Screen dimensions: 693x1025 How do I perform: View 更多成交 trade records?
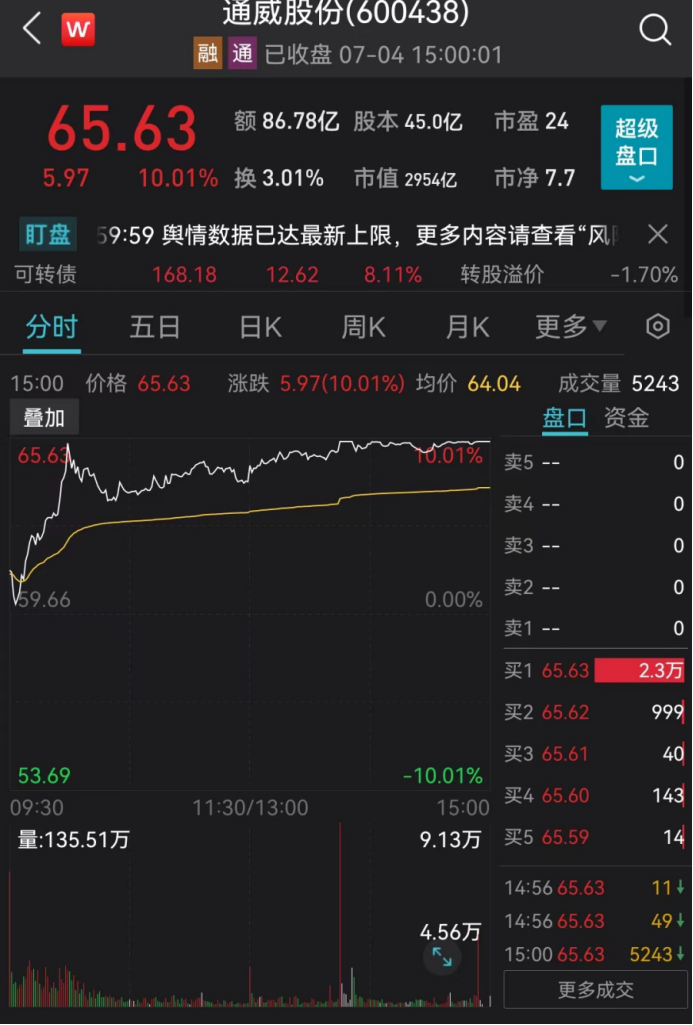596,990
